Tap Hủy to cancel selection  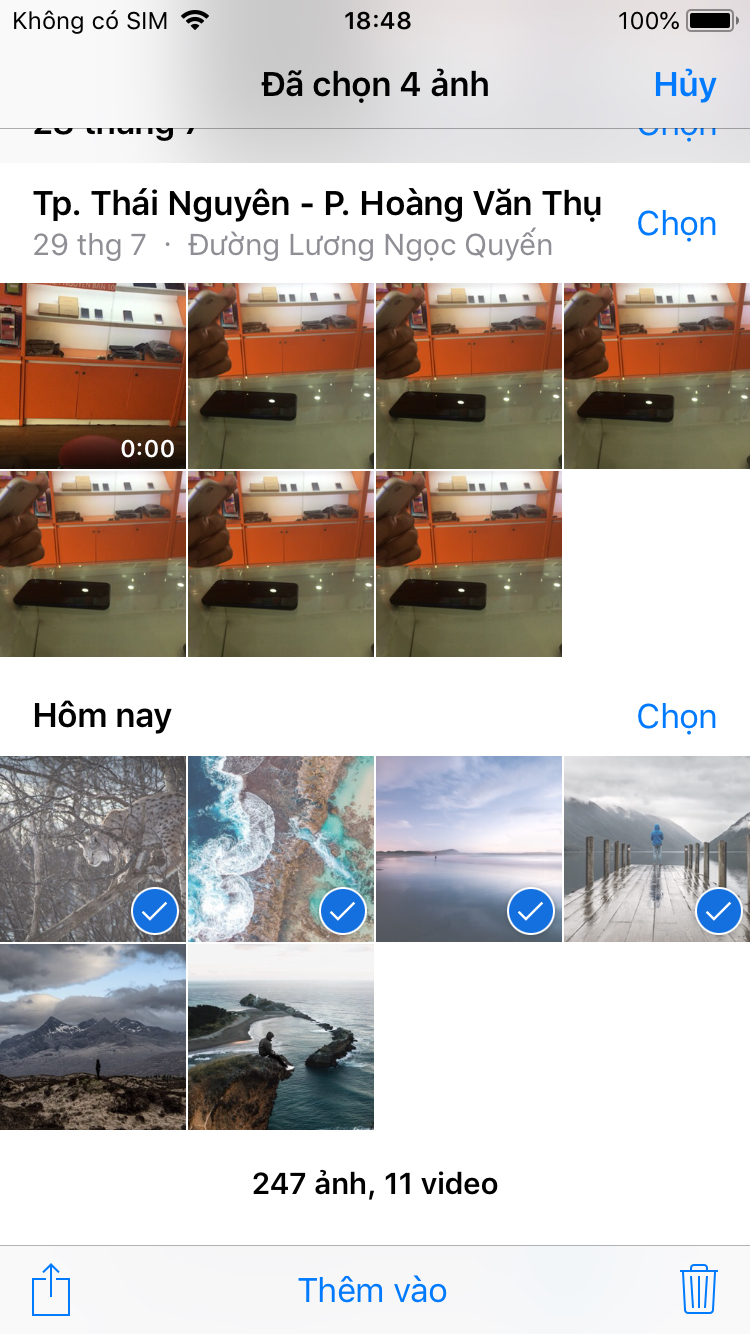click(685, 85)
